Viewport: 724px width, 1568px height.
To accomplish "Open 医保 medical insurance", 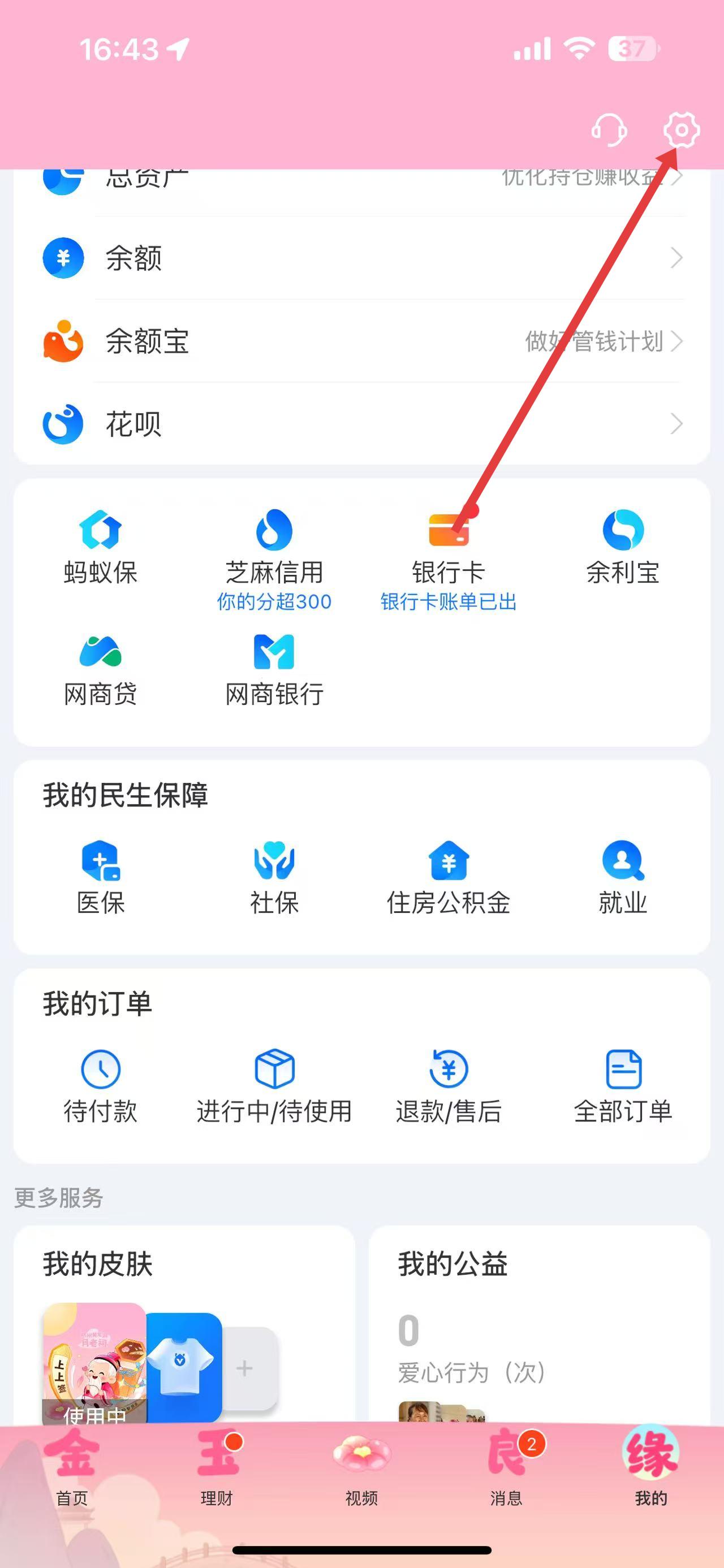I will (101, 877).
